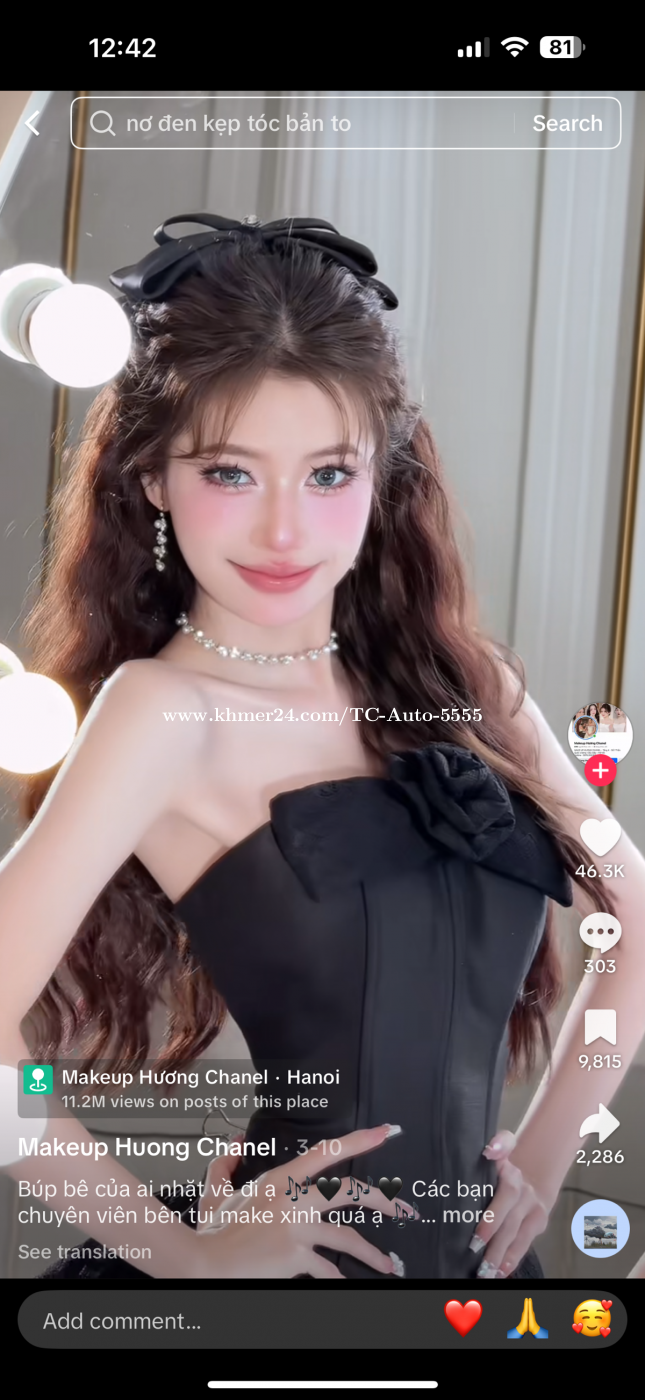This screenshot has height=1400, width=645.
Task: Tap the Search button
Action: (x=567, y=123)
